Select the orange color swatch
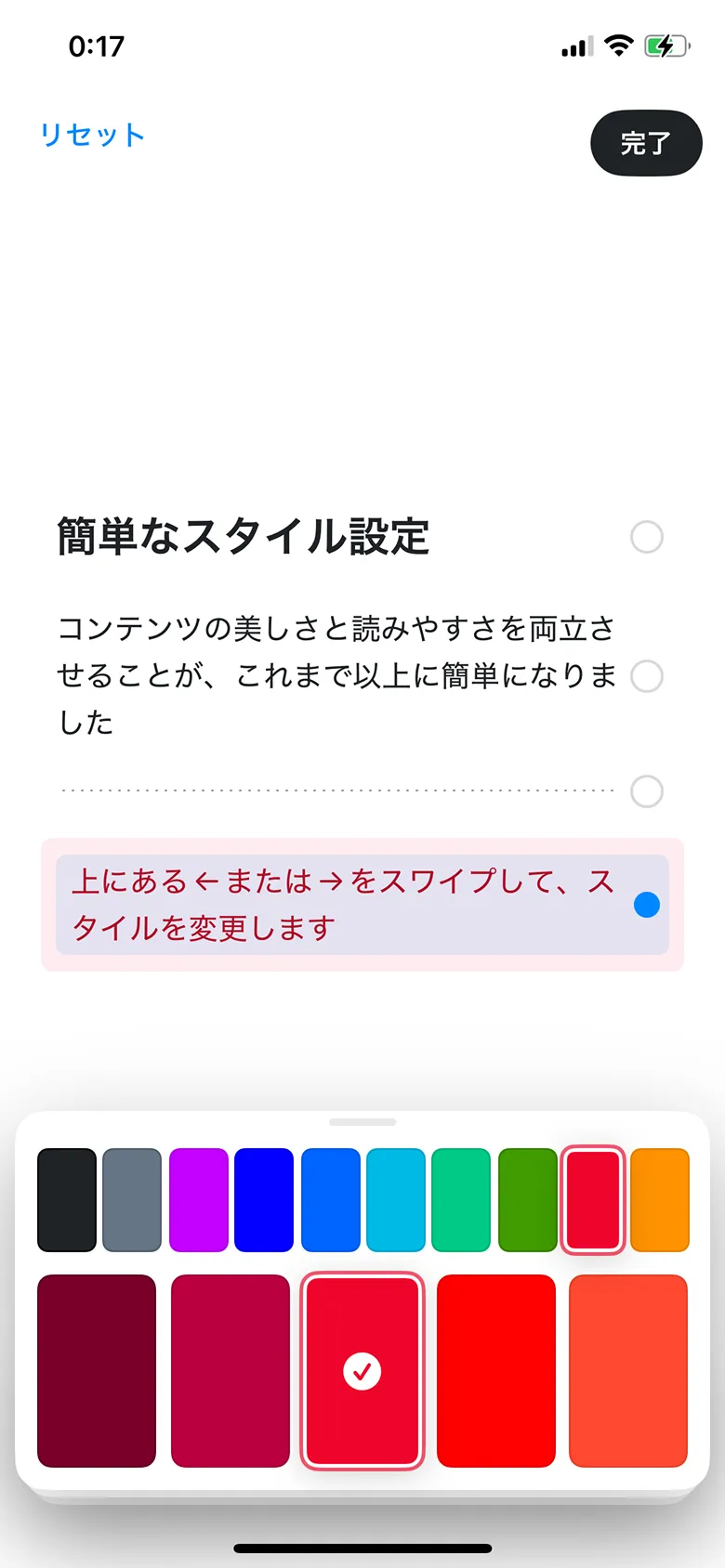The image size is (725, 1568). point(659,1198)
